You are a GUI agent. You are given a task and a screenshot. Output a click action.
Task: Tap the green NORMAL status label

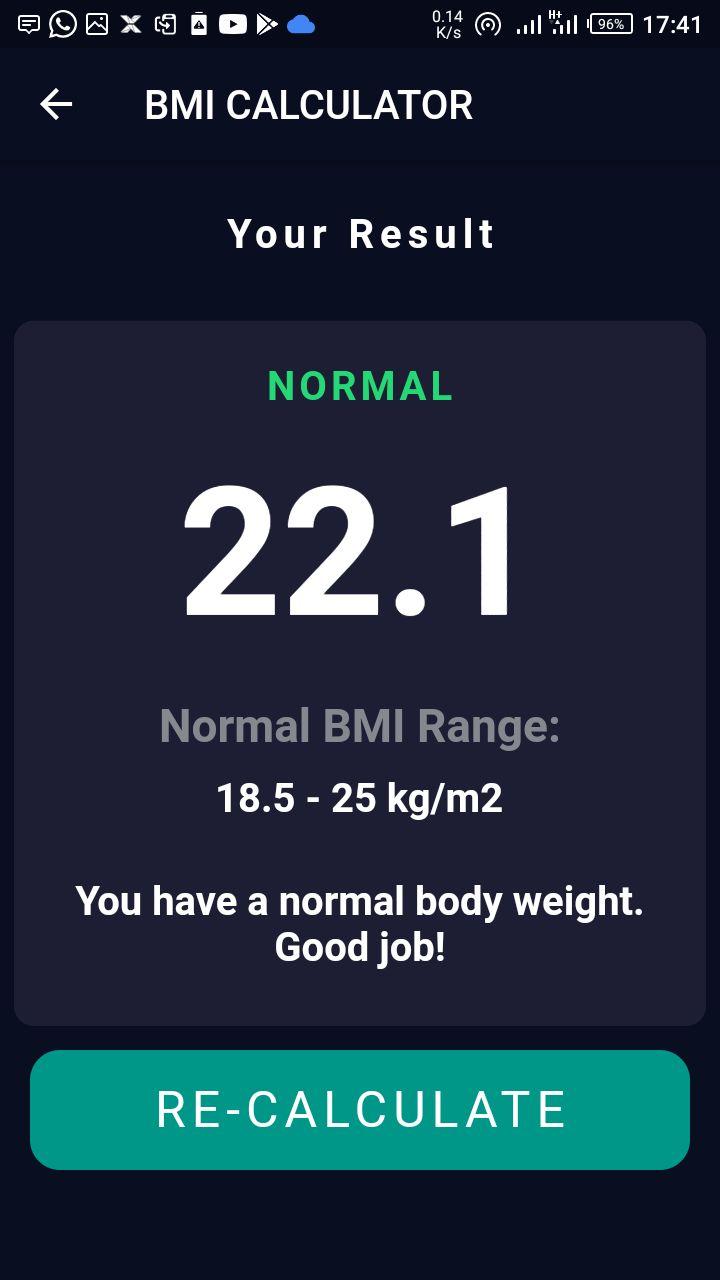[x=360, y=386]
